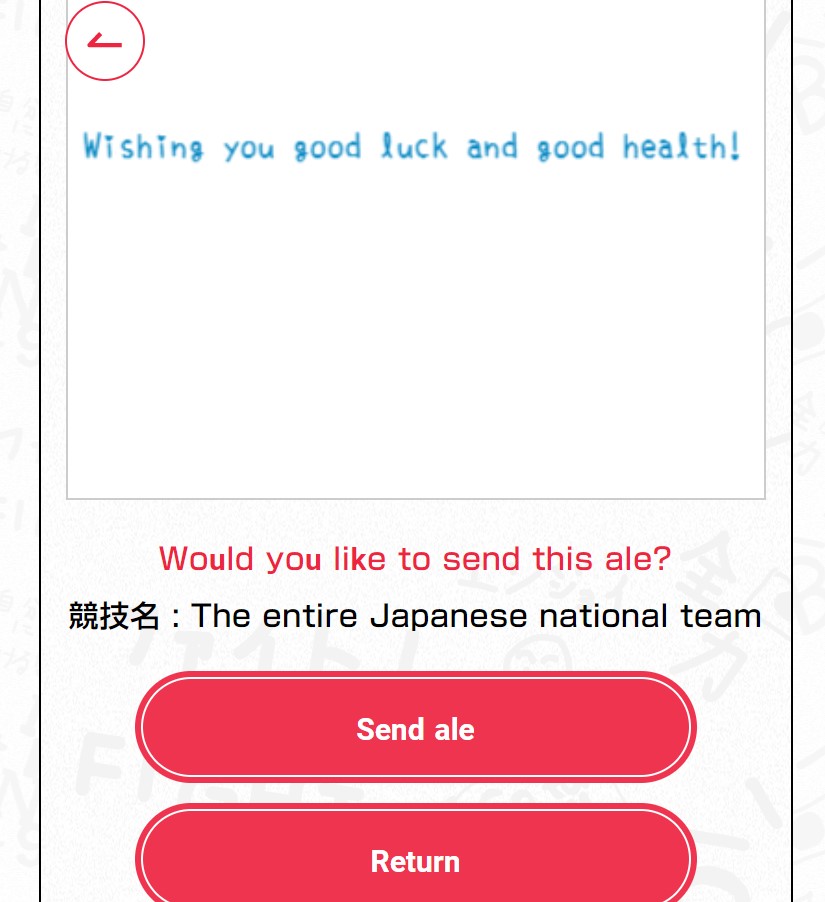825x902 pixels.
Task: Go back using the Return button
Action: pos(415,860)
